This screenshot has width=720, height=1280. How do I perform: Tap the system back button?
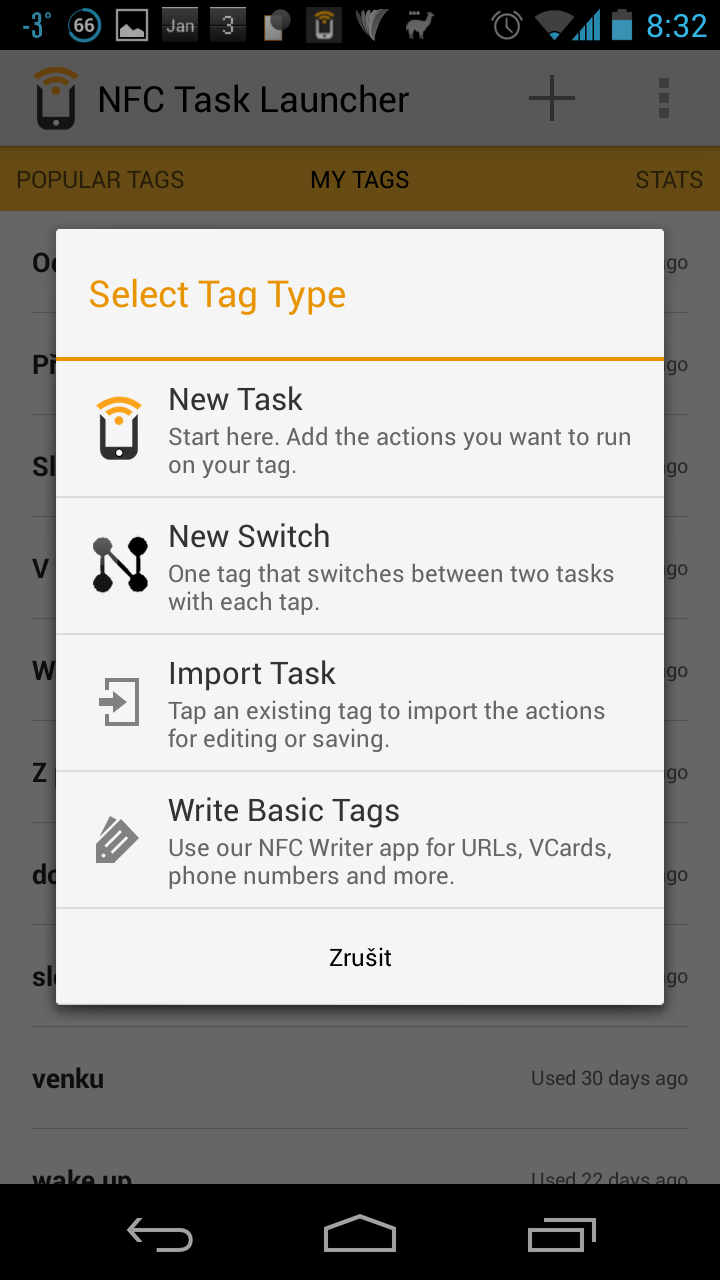coord(160,1235)
